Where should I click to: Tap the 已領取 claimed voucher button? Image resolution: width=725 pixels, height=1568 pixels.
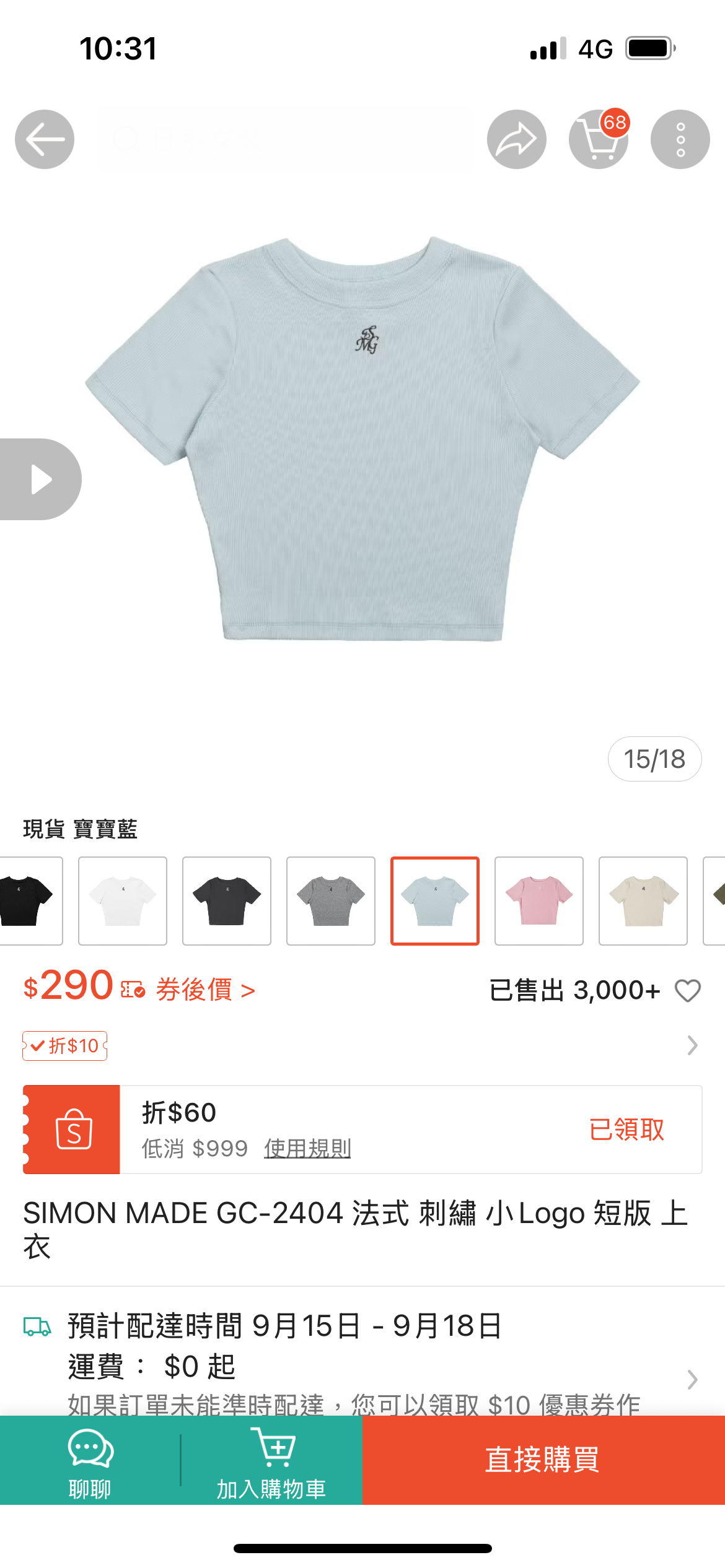point(626,1130)
